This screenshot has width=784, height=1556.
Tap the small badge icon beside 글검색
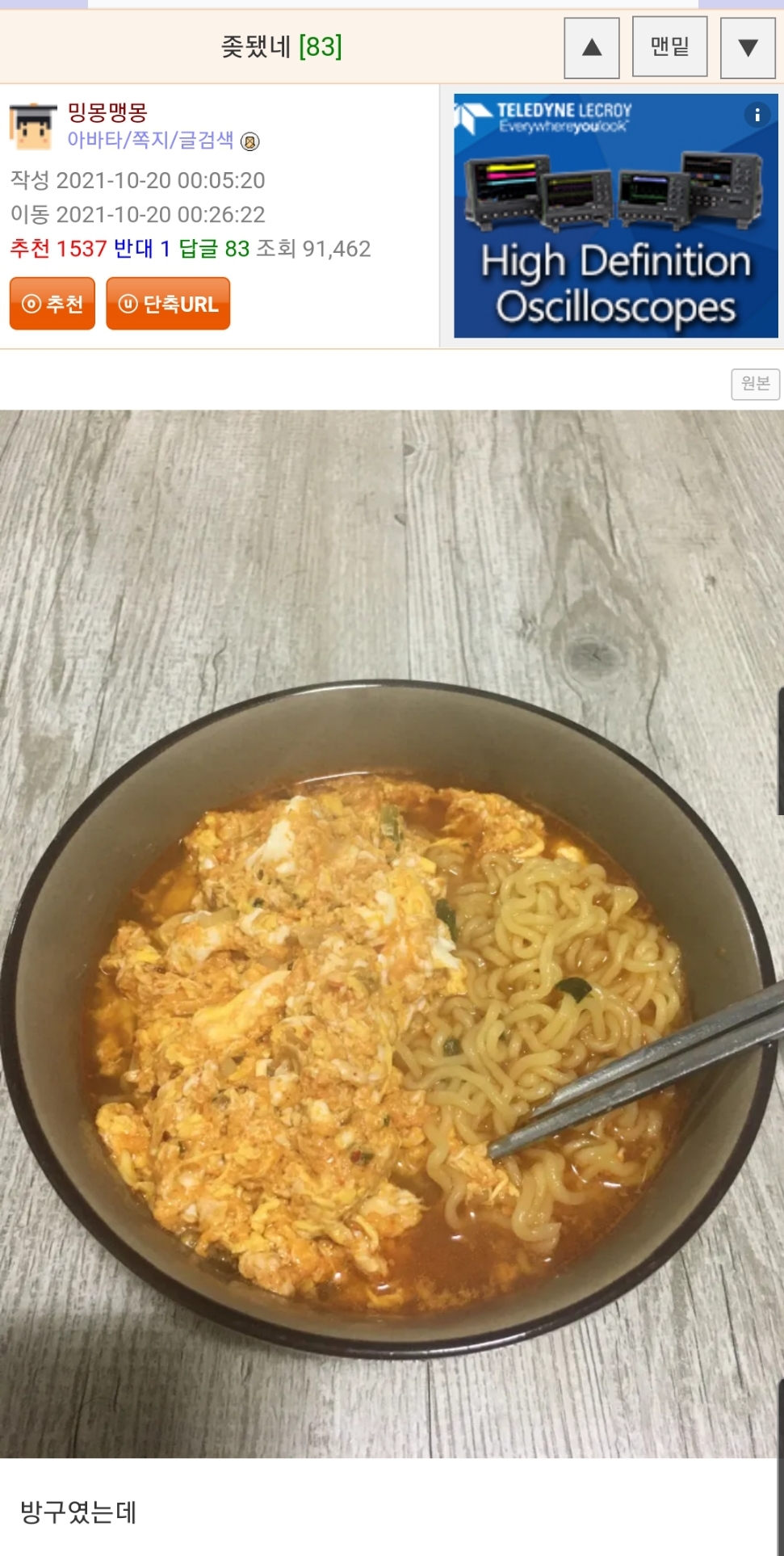click(250, 142)
